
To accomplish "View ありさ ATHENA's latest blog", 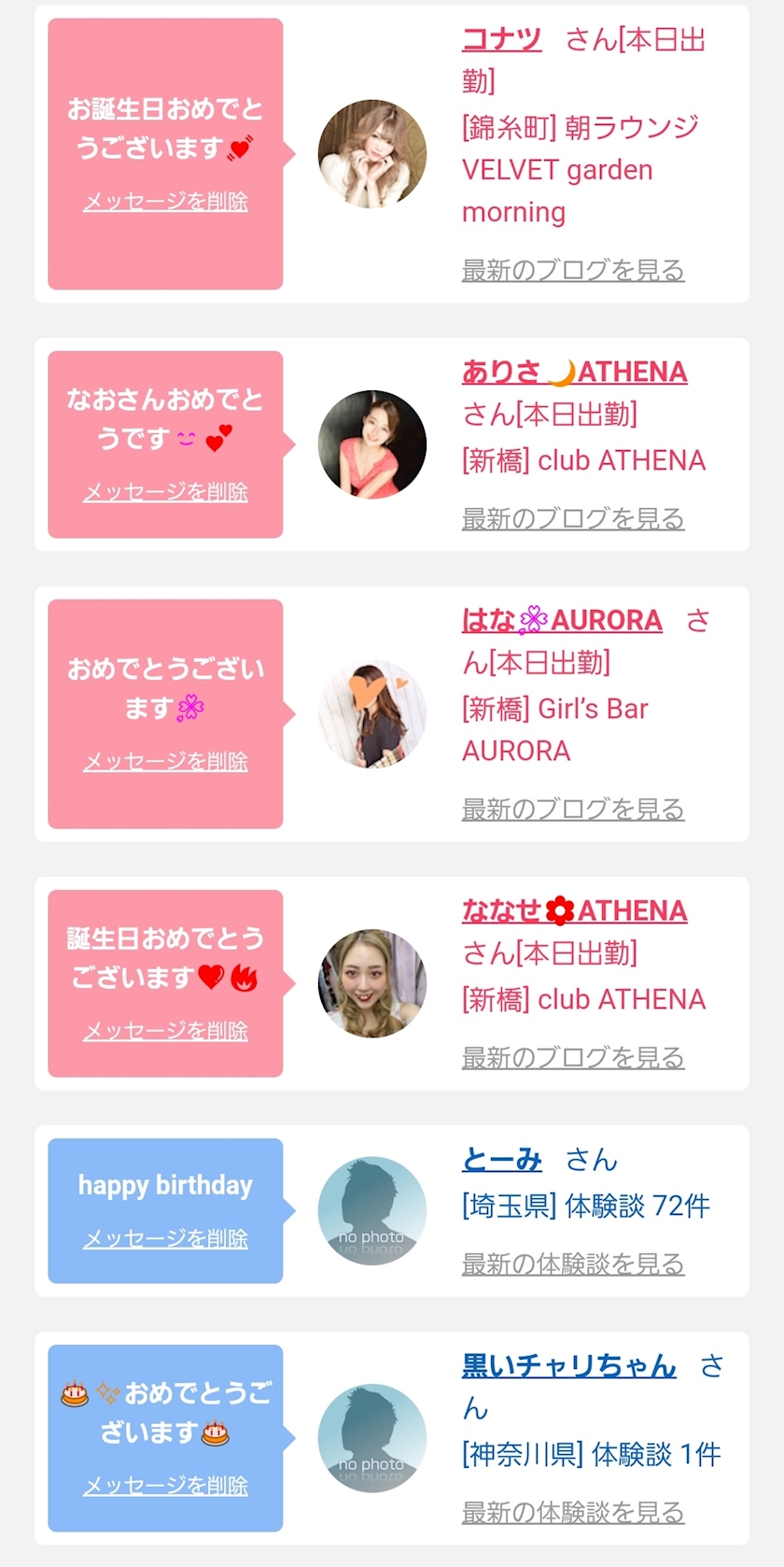I will click(573, 518).
